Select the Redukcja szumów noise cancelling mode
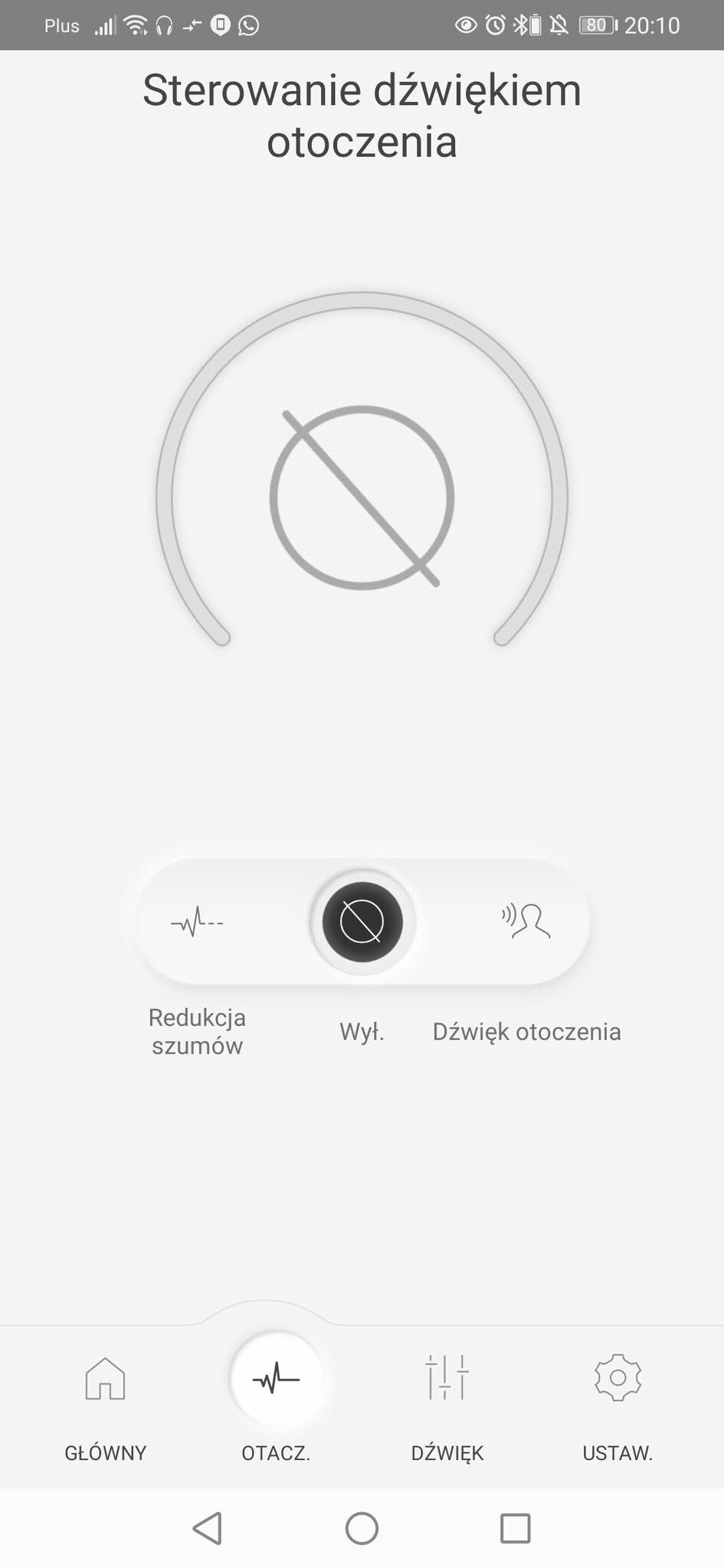 click(197, 922)
